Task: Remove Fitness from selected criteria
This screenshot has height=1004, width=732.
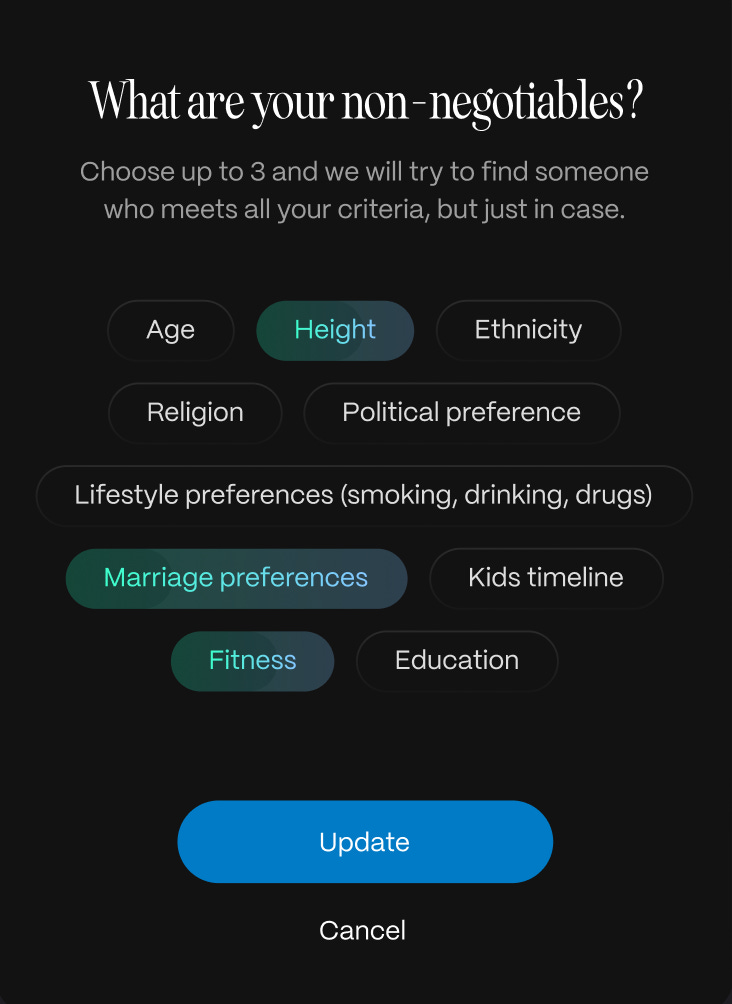Action: pyautogui.click(x=252, y=661)
